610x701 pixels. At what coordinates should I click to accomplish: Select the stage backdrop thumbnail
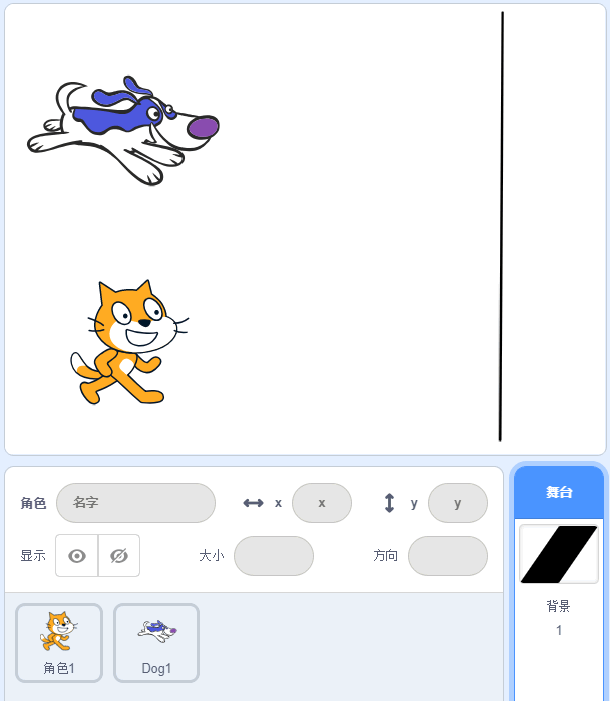(x=559, y=554)
